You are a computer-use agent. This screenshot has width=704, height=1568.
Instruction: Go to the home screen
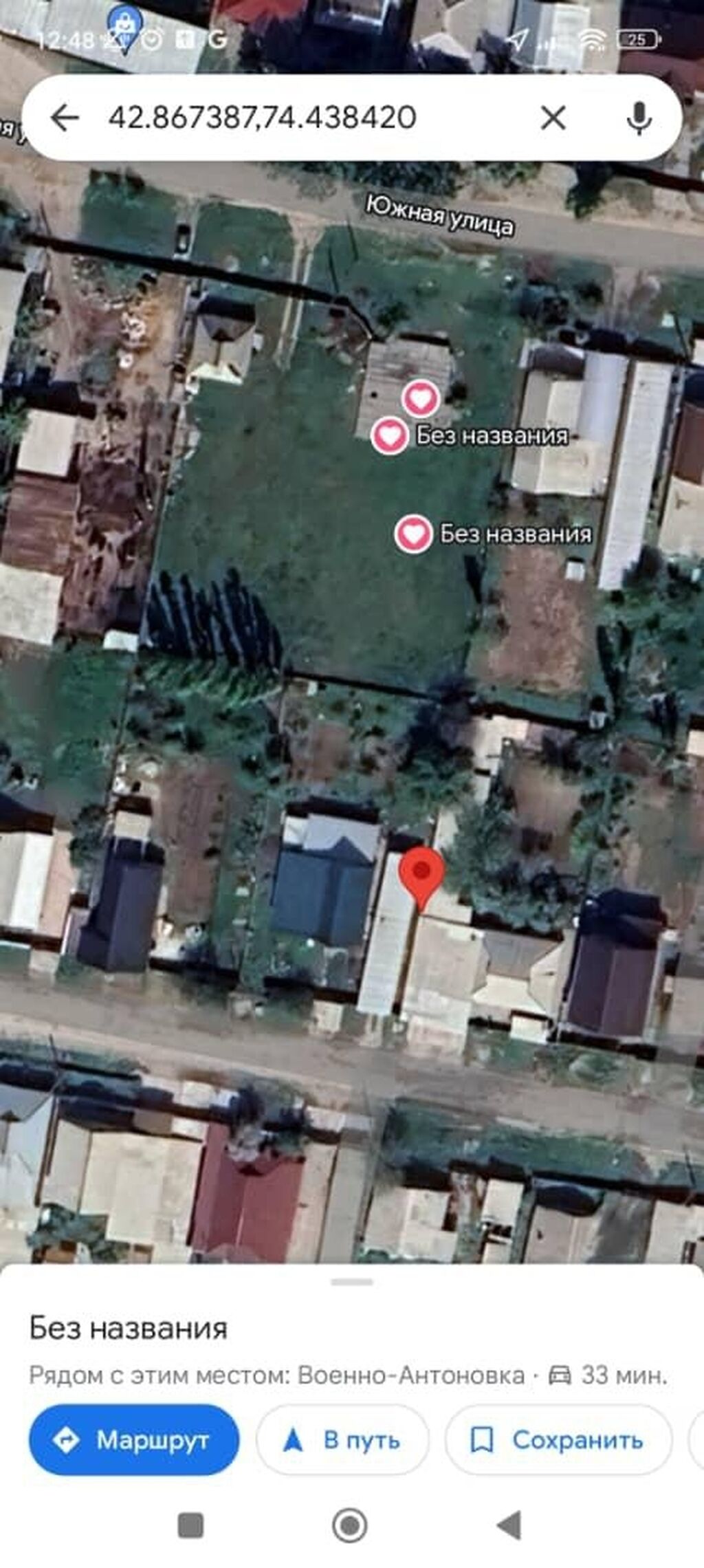point(349,1525)
